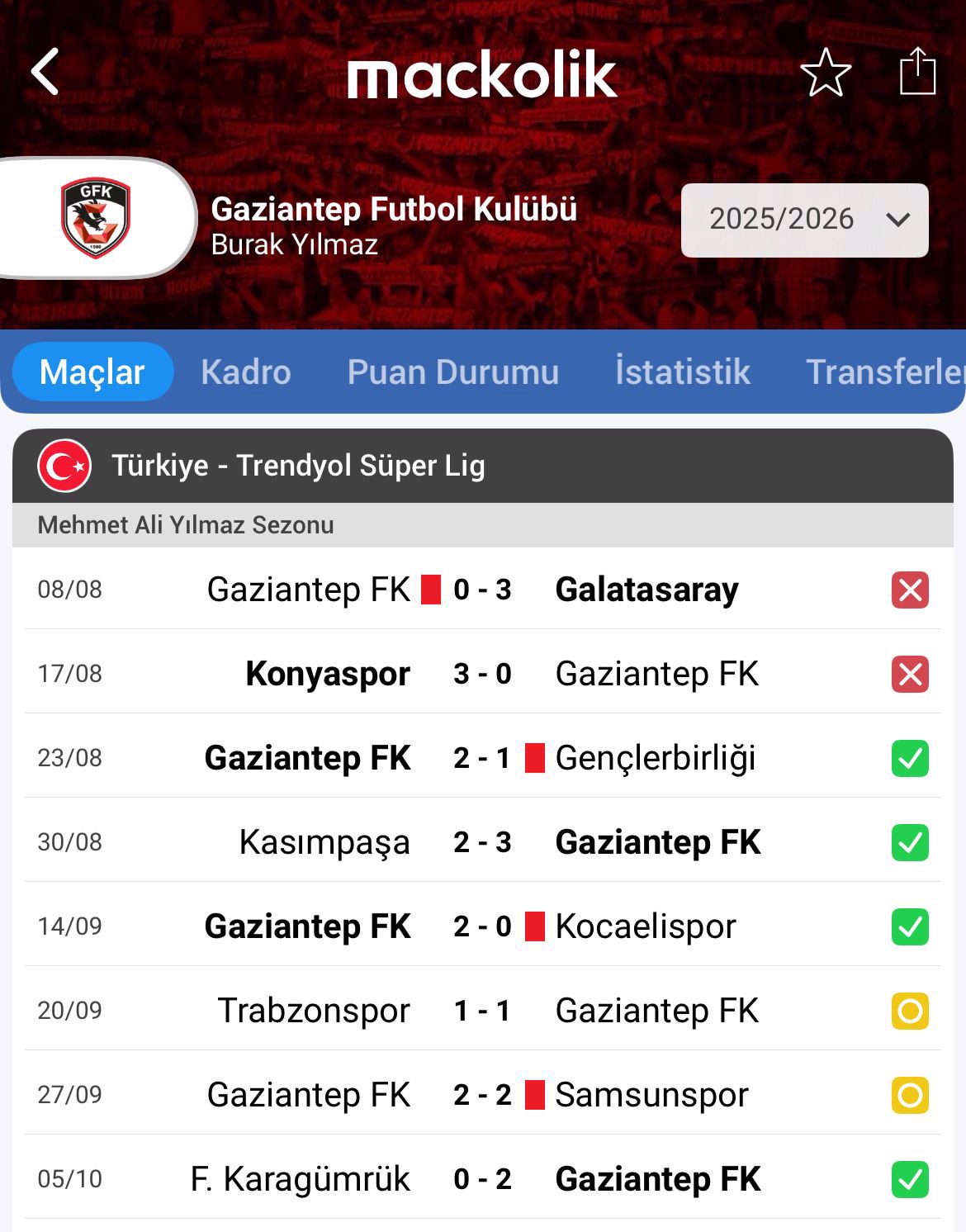Go back using the arrow icon
The image size is (966, 1232).
click(45, 72)
